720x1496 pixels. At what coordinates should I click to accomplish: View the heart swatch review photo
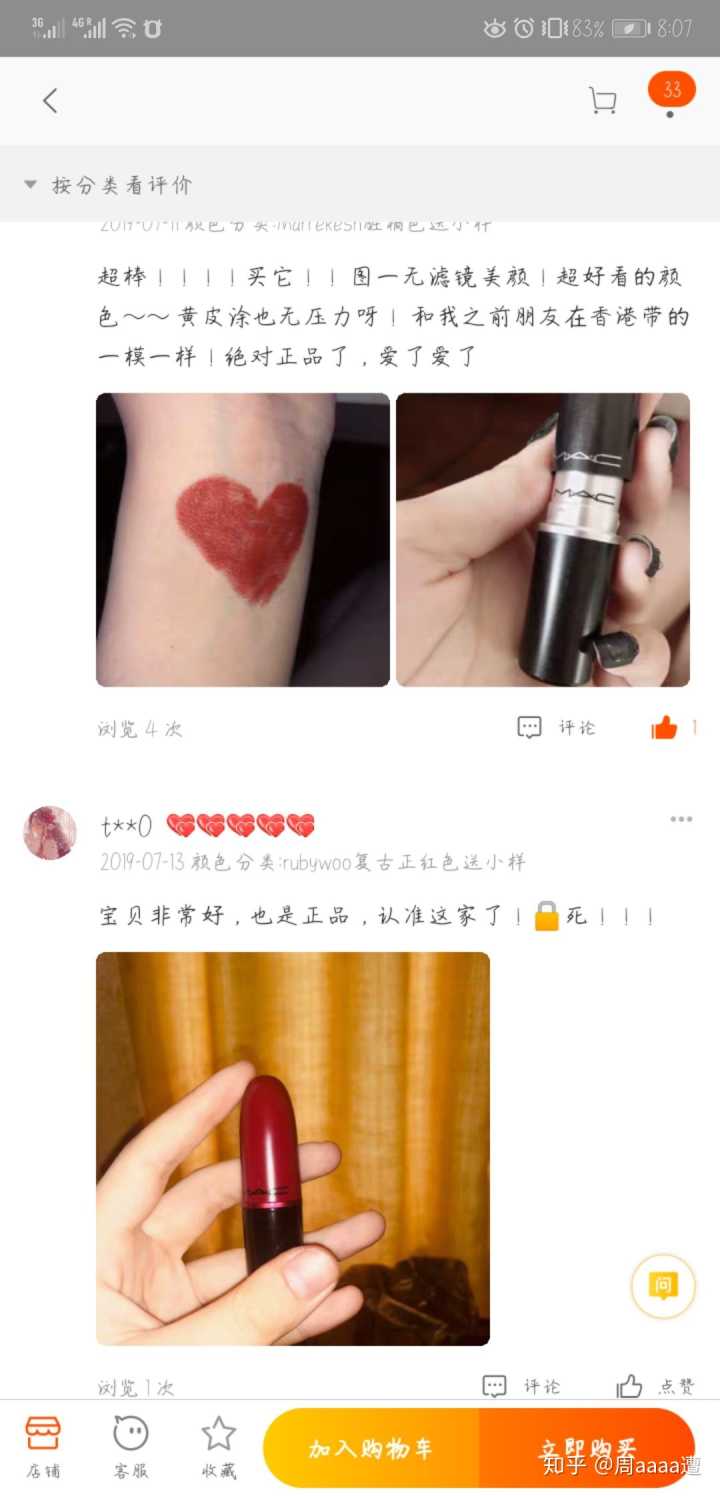(x=243, y=540)
